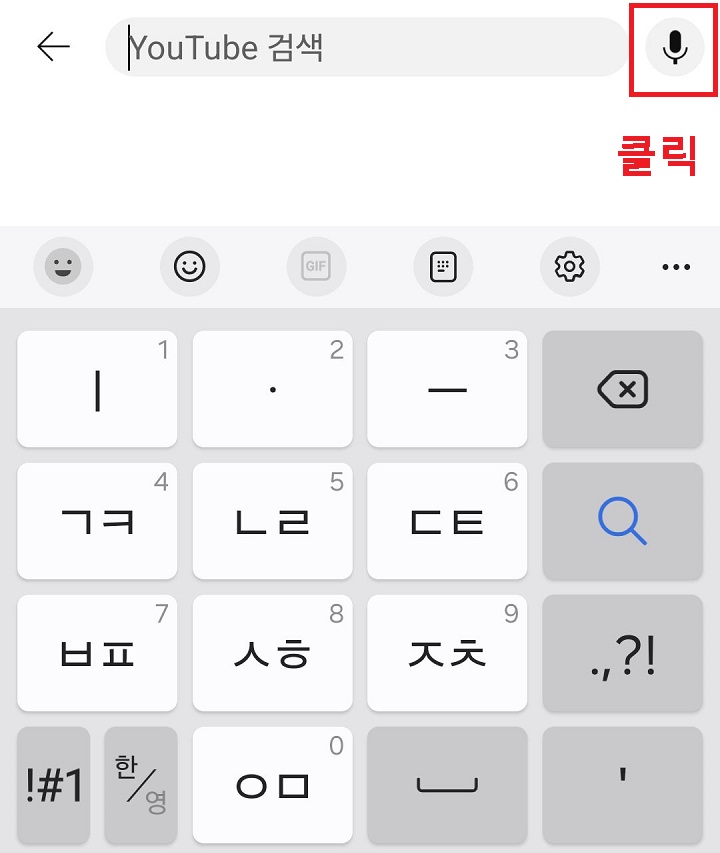
Task: Tap the apostrophe key
Action: pyautogui.click(x=622, y=785)
